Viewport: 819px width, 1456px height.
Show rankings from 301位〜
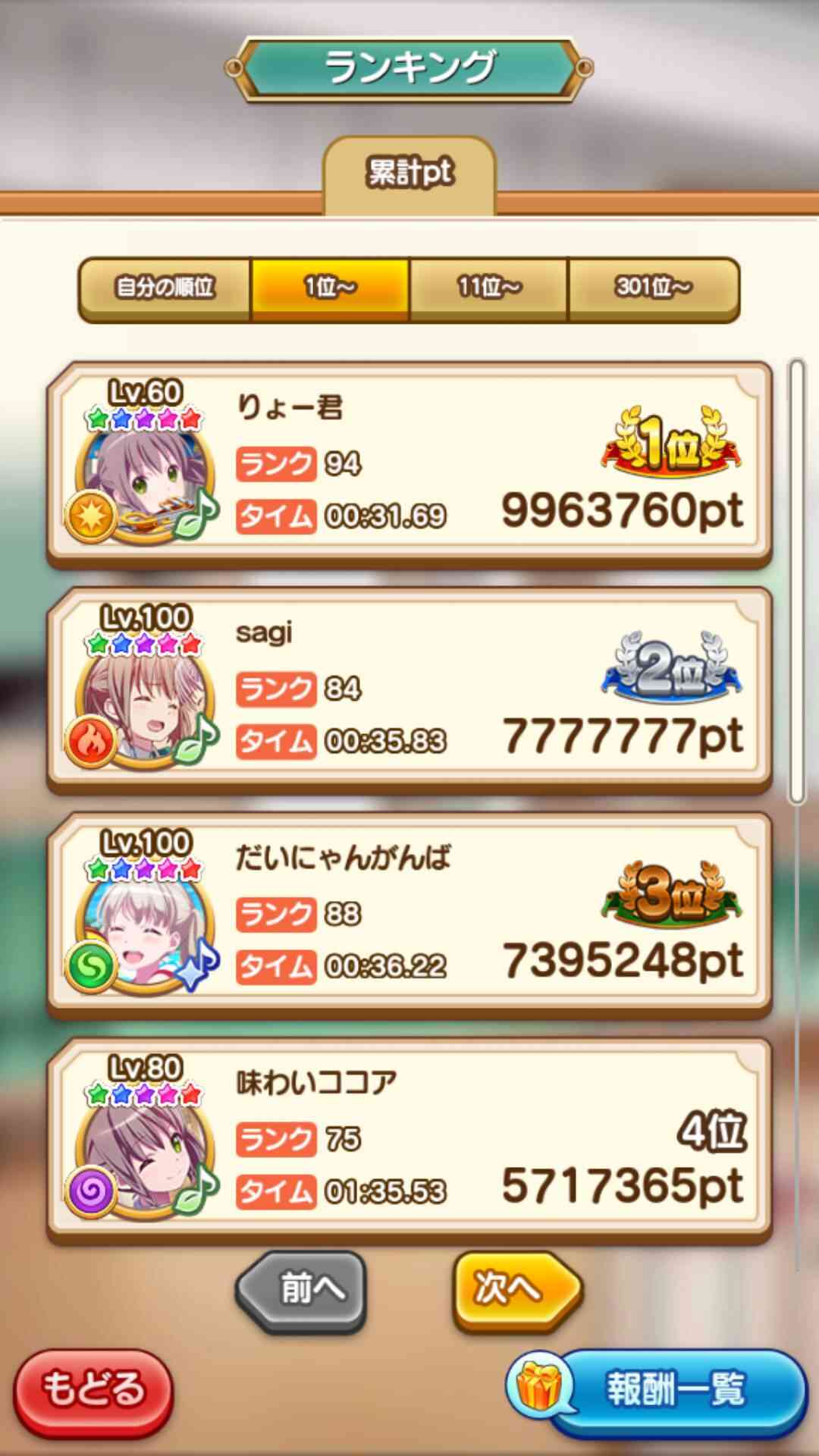(x=653, y=289)
